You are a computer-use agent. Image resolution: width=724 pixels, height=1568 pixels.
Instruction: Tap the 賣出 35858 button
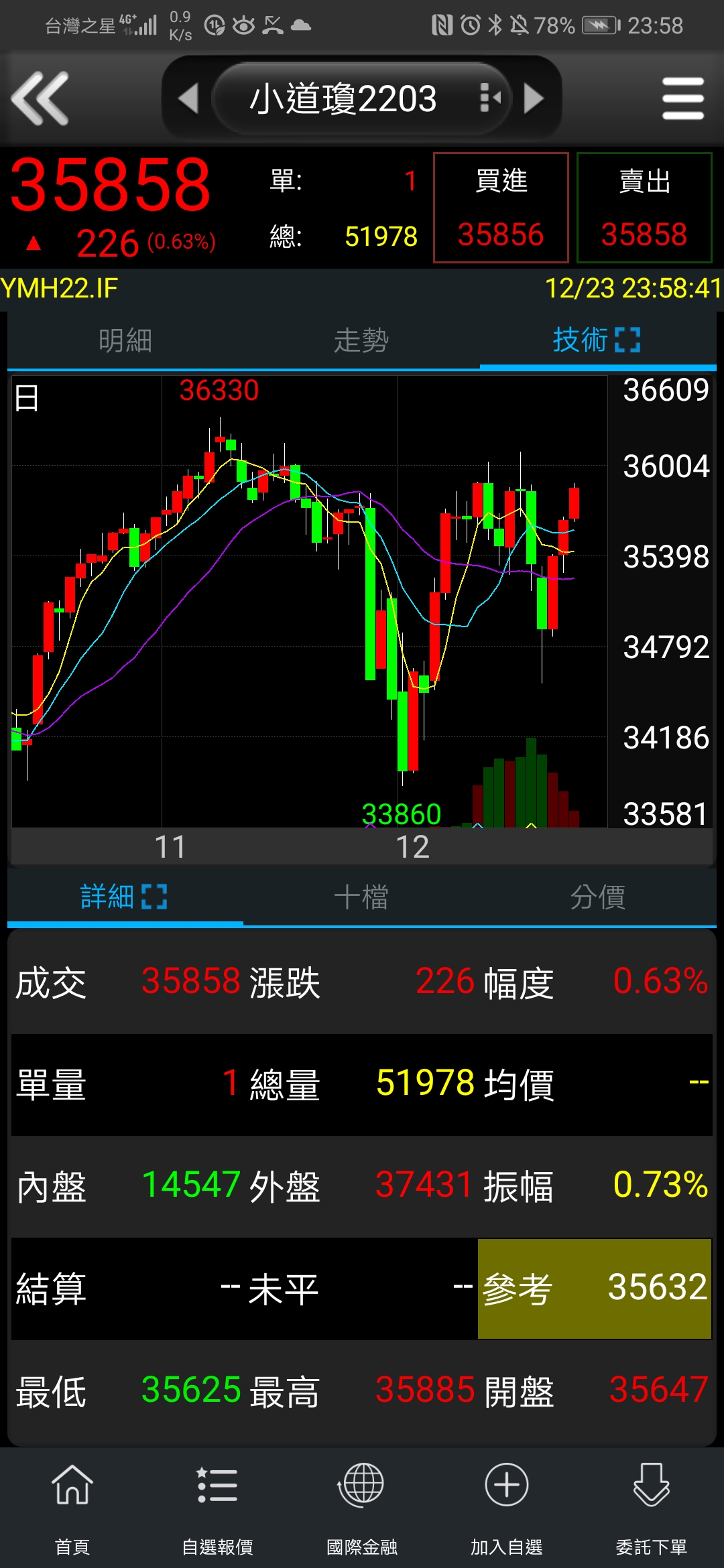coord(644,208)
